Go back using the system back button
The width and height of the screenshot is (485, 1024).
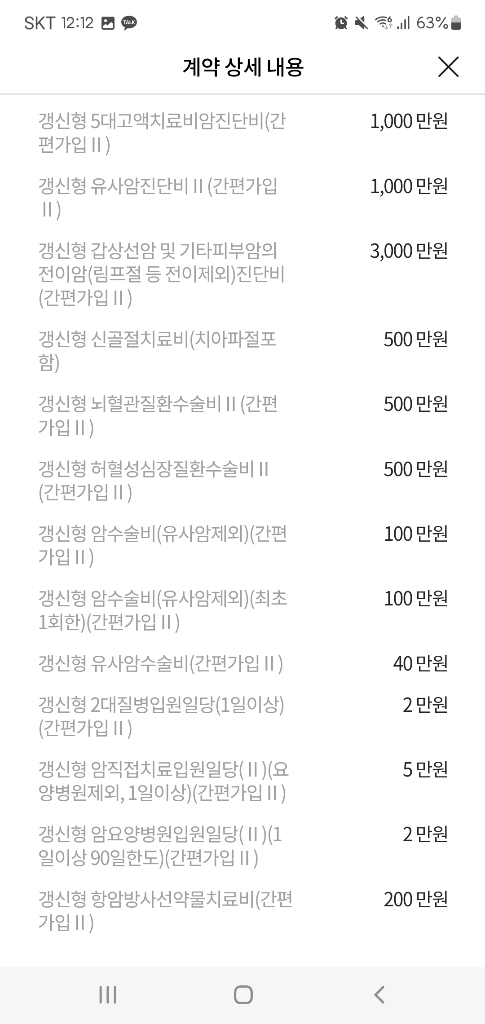379,995
